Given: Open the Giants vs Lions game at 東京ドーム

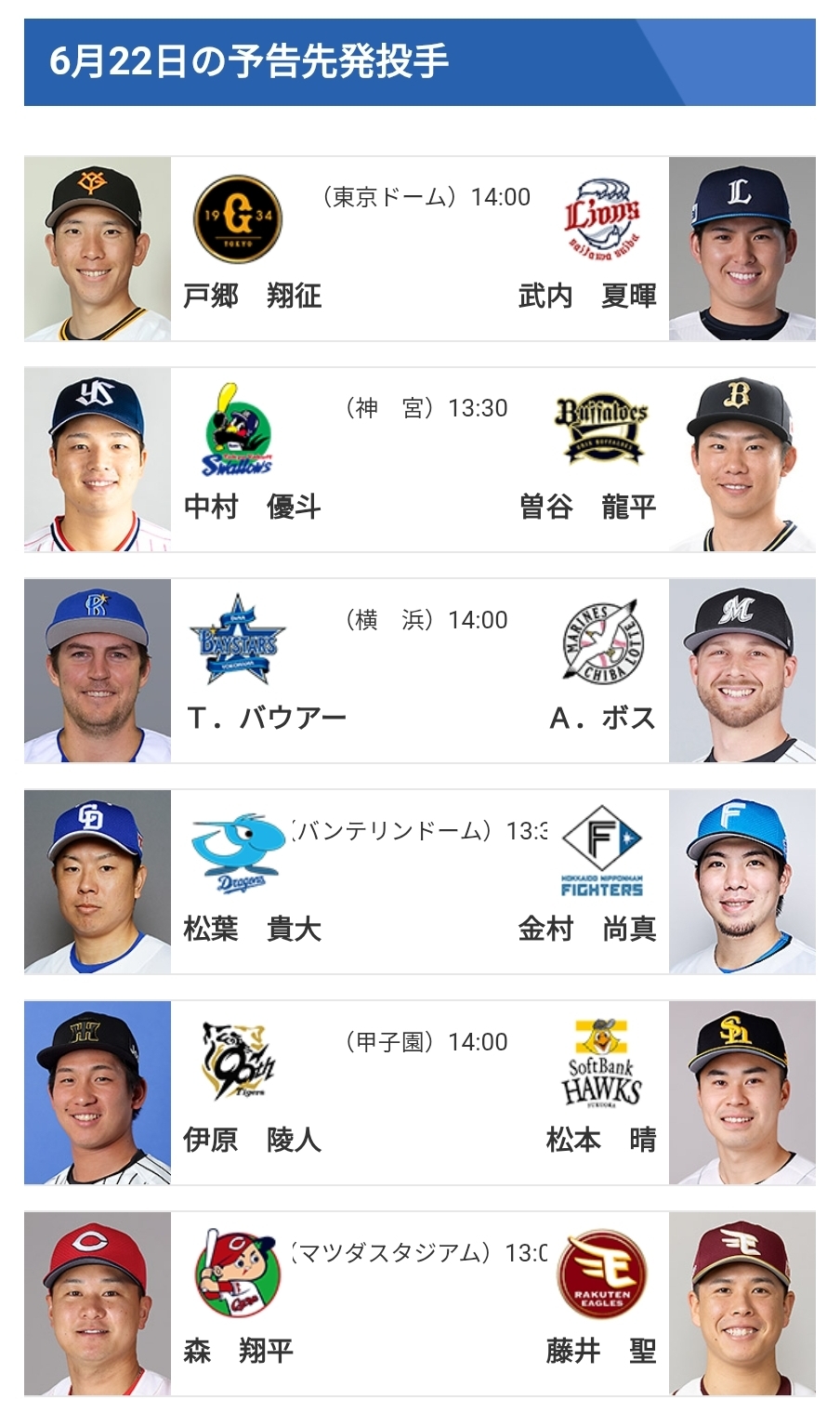Looking at the screenshot, I should (x=420, y=248).
